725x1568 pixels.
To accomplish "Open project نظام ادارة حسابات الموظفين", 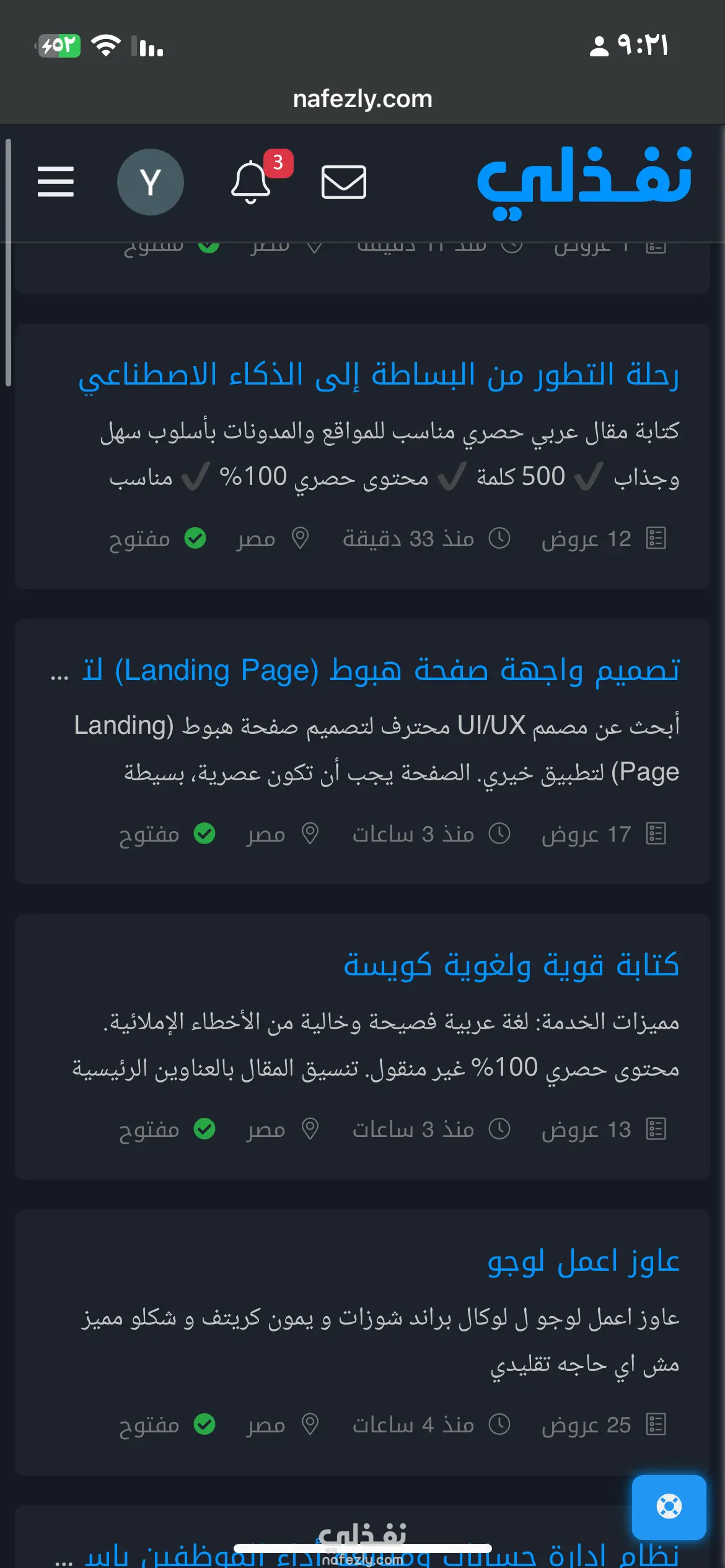I will (367, 1555).
